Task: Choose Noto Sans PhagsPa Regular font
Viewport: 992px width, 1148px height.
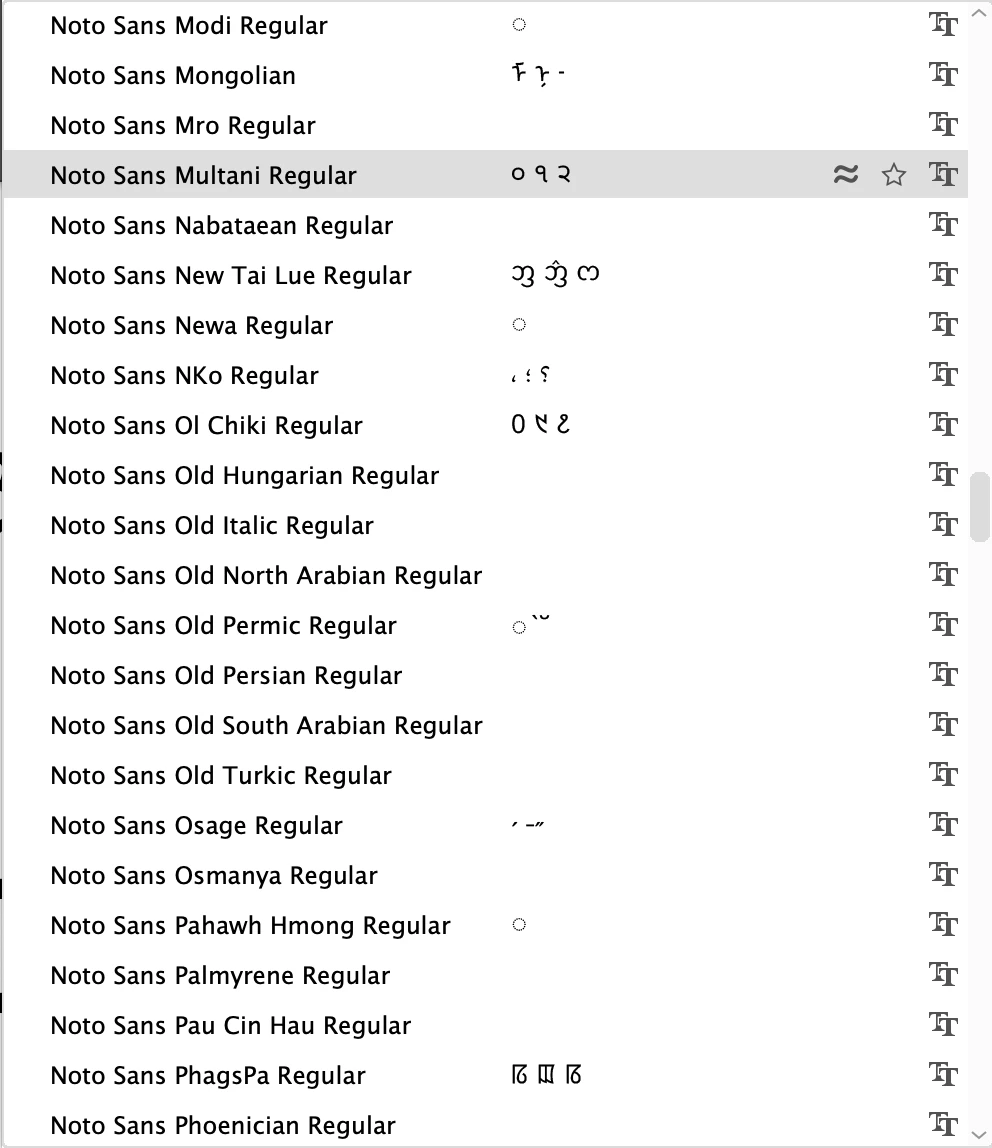Action: coord(208,1076)
